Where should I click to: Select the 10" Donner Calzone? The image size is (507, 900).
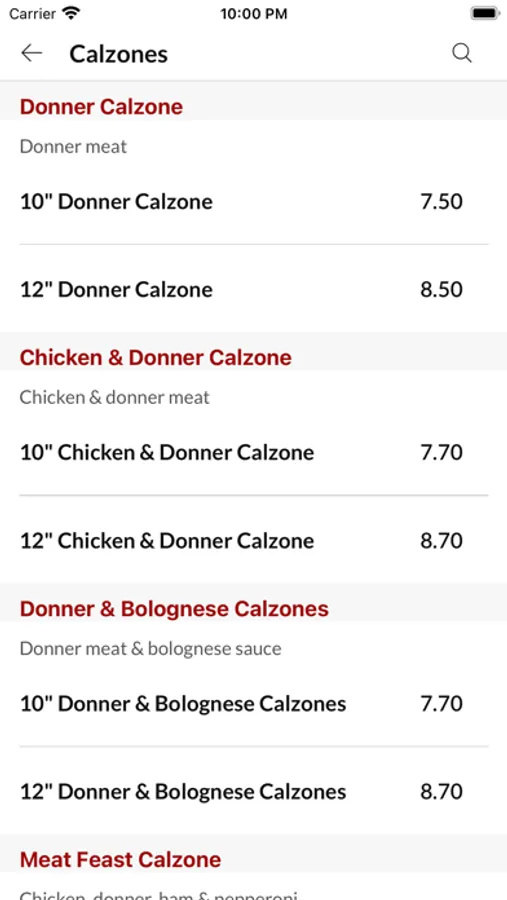[253, 201]
